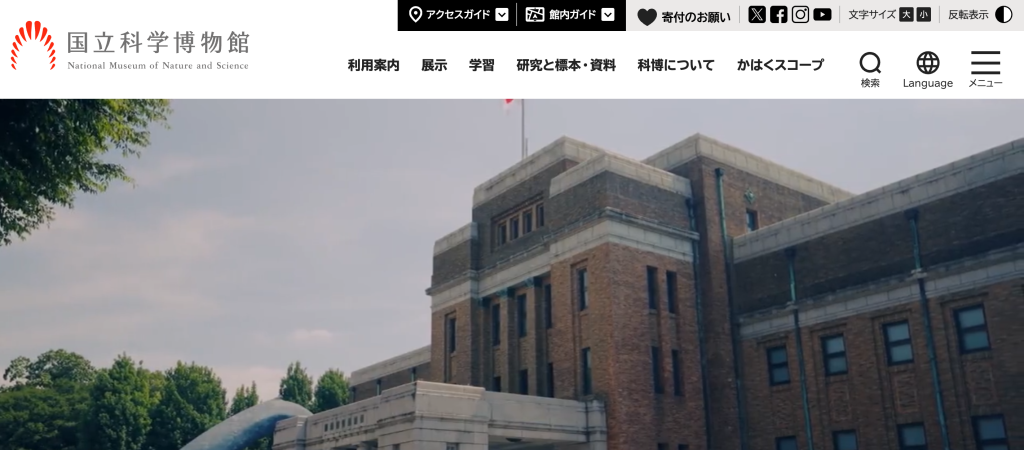This screenshot has height=450, width=1024.
Task: Go to the 展示 section
Action: [x=434, y=65]
